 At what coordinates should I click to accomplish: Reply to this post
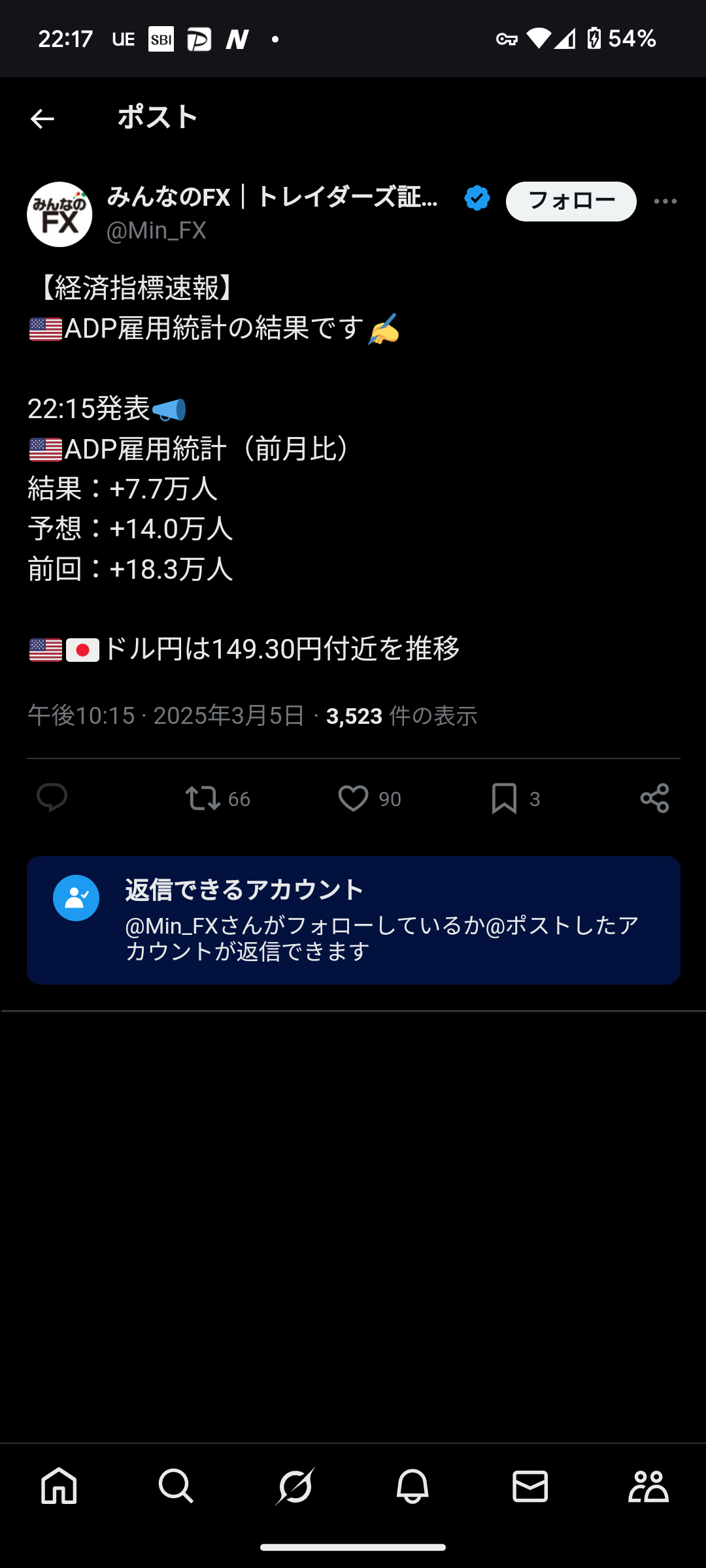[52, 798]
